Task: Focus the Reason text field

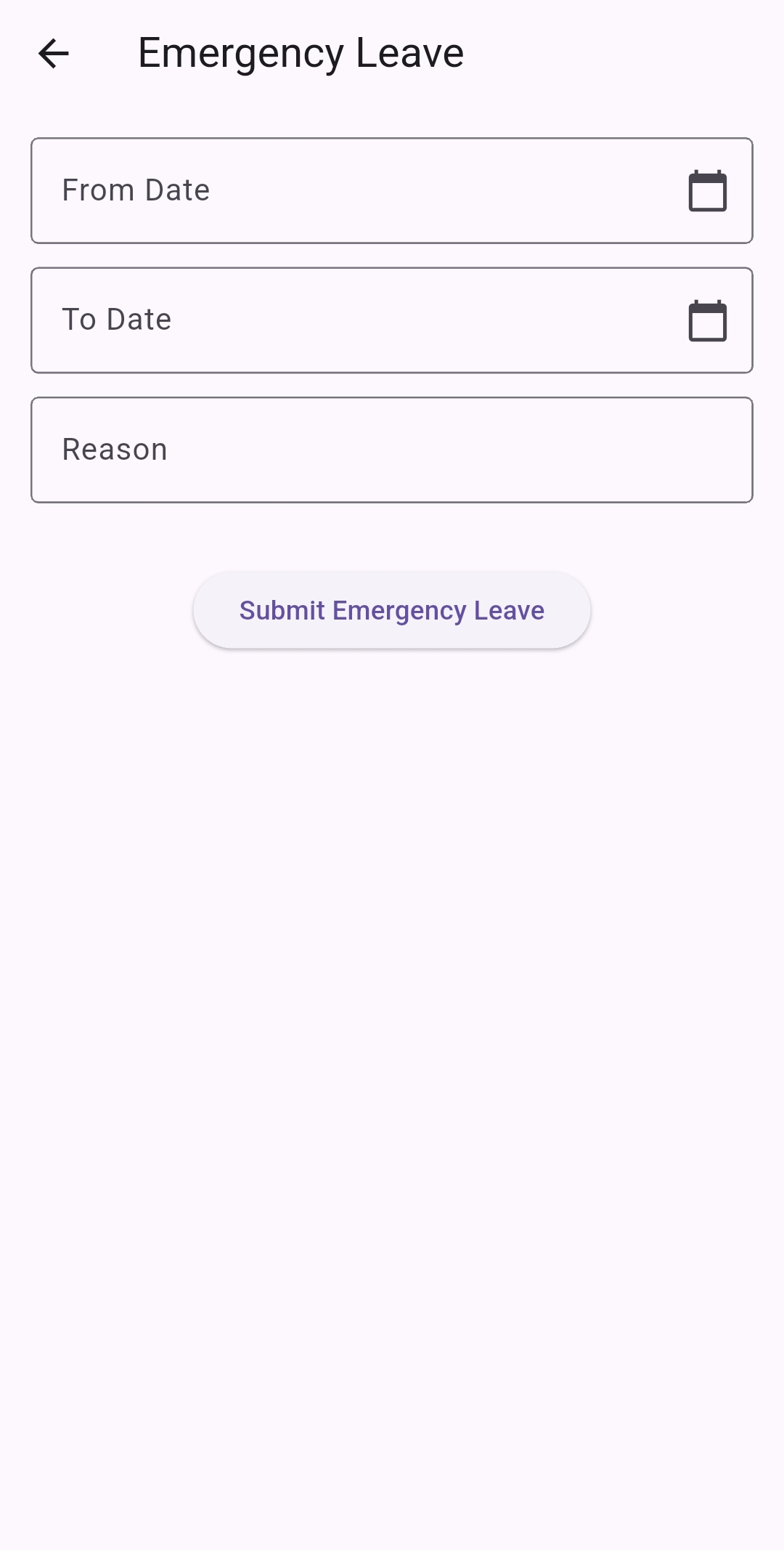Action: point(392,450)
